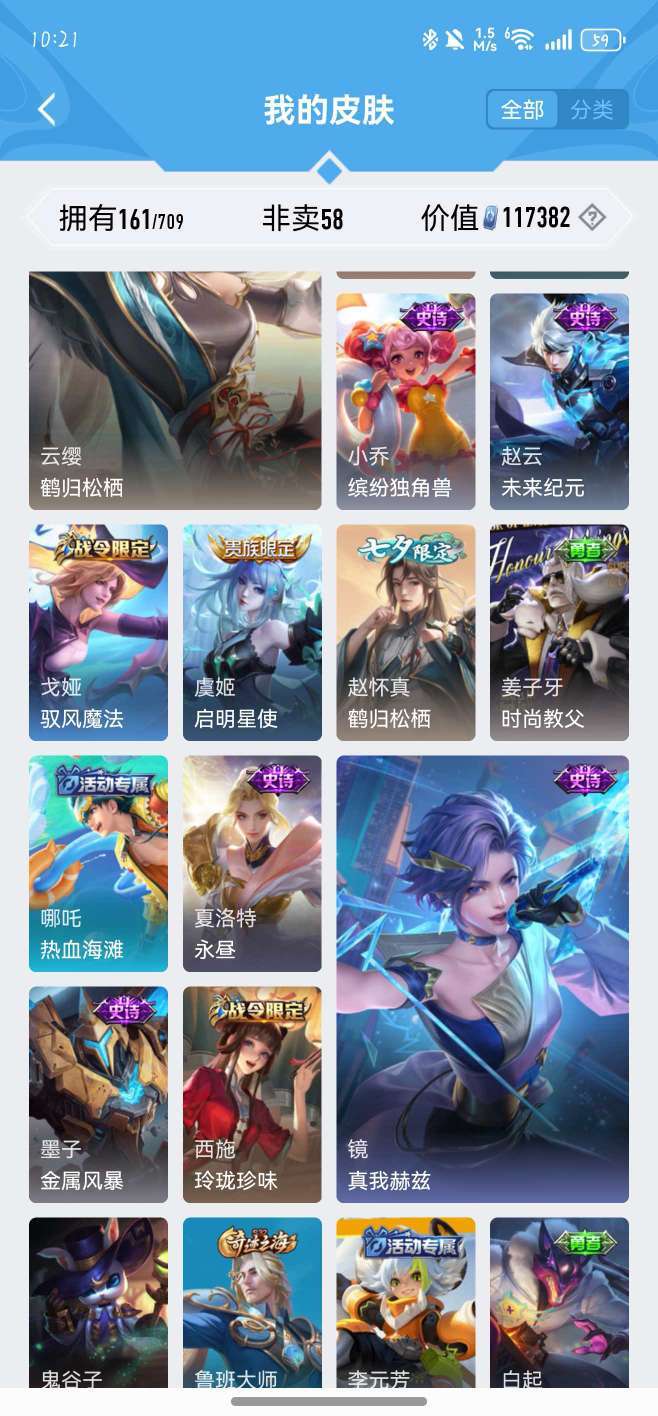
Task: Open the question-mark help icon beside 价值
Action: (593, 217)
